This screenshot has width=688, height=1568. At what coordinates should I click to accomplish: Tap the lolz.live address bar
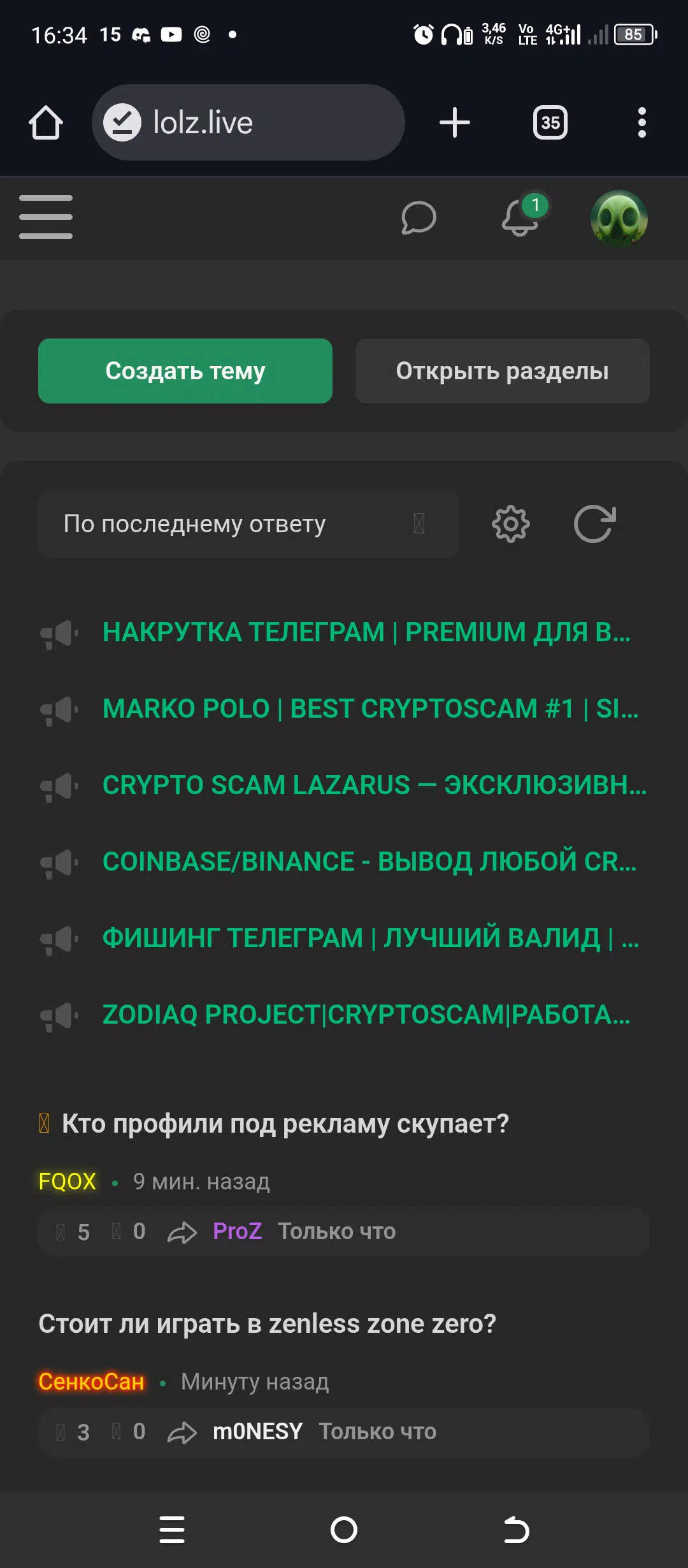click(248, 122)
